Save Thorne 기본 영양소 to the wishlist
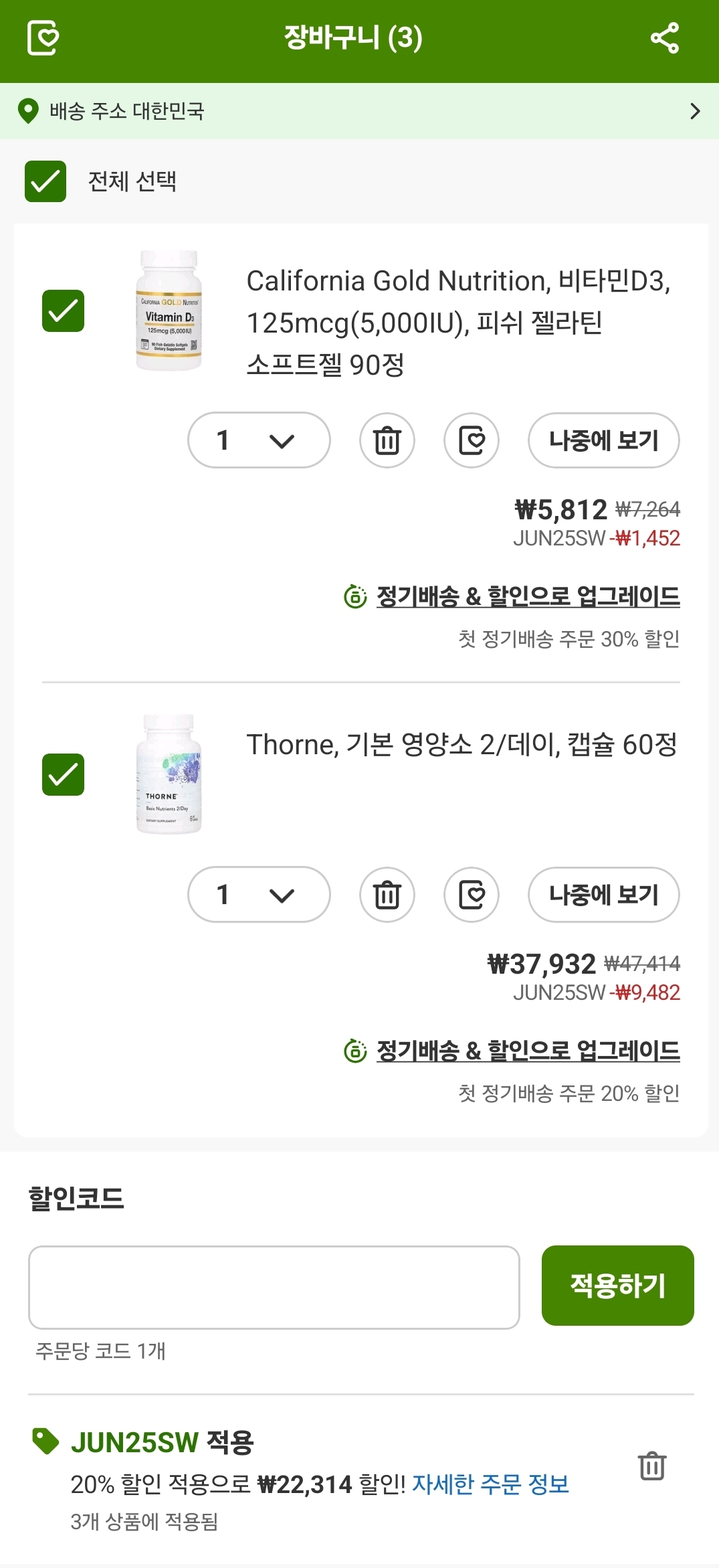Screen dimensions: 719x1568 point(472,895)
